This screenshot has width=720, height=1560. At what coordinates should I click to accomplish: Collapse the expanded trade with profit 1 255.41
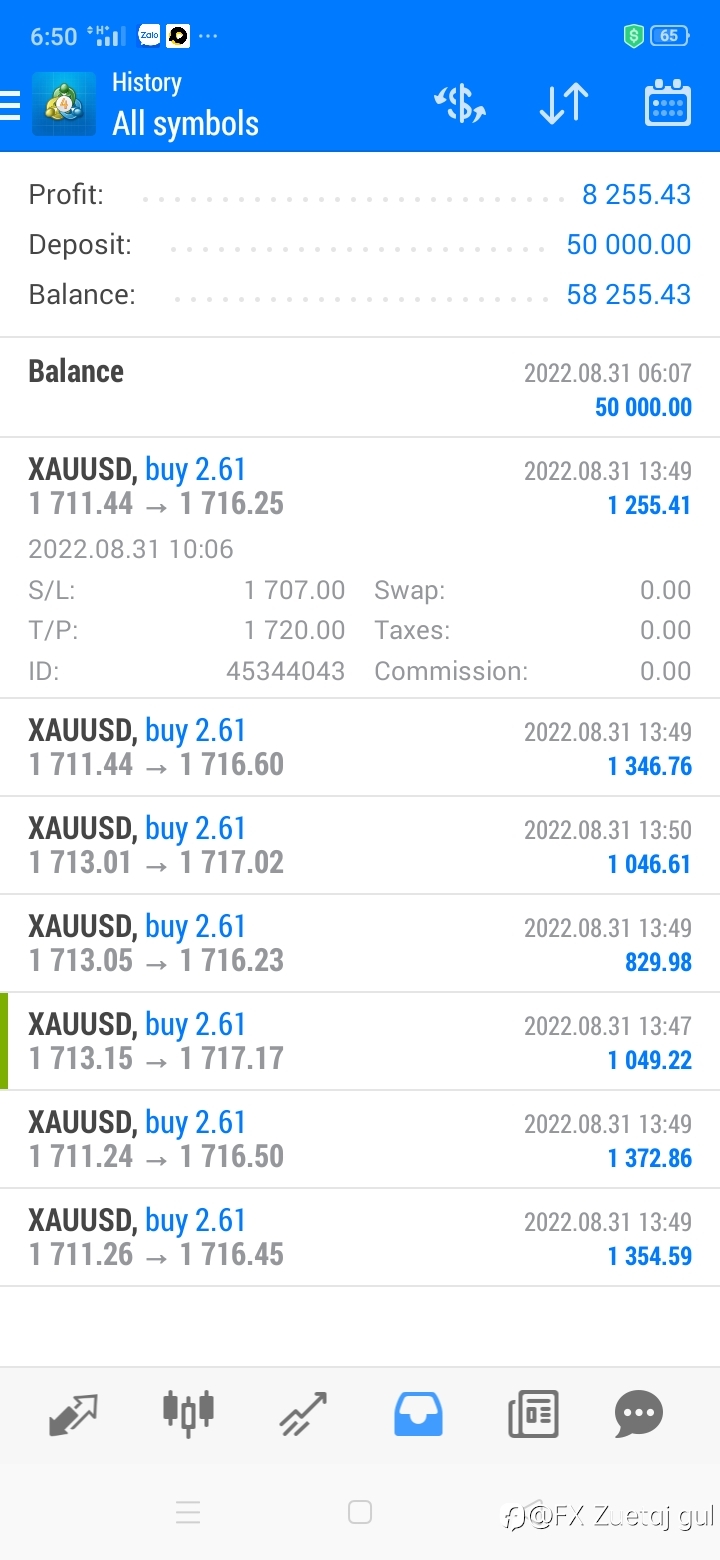tap(360, 568)
